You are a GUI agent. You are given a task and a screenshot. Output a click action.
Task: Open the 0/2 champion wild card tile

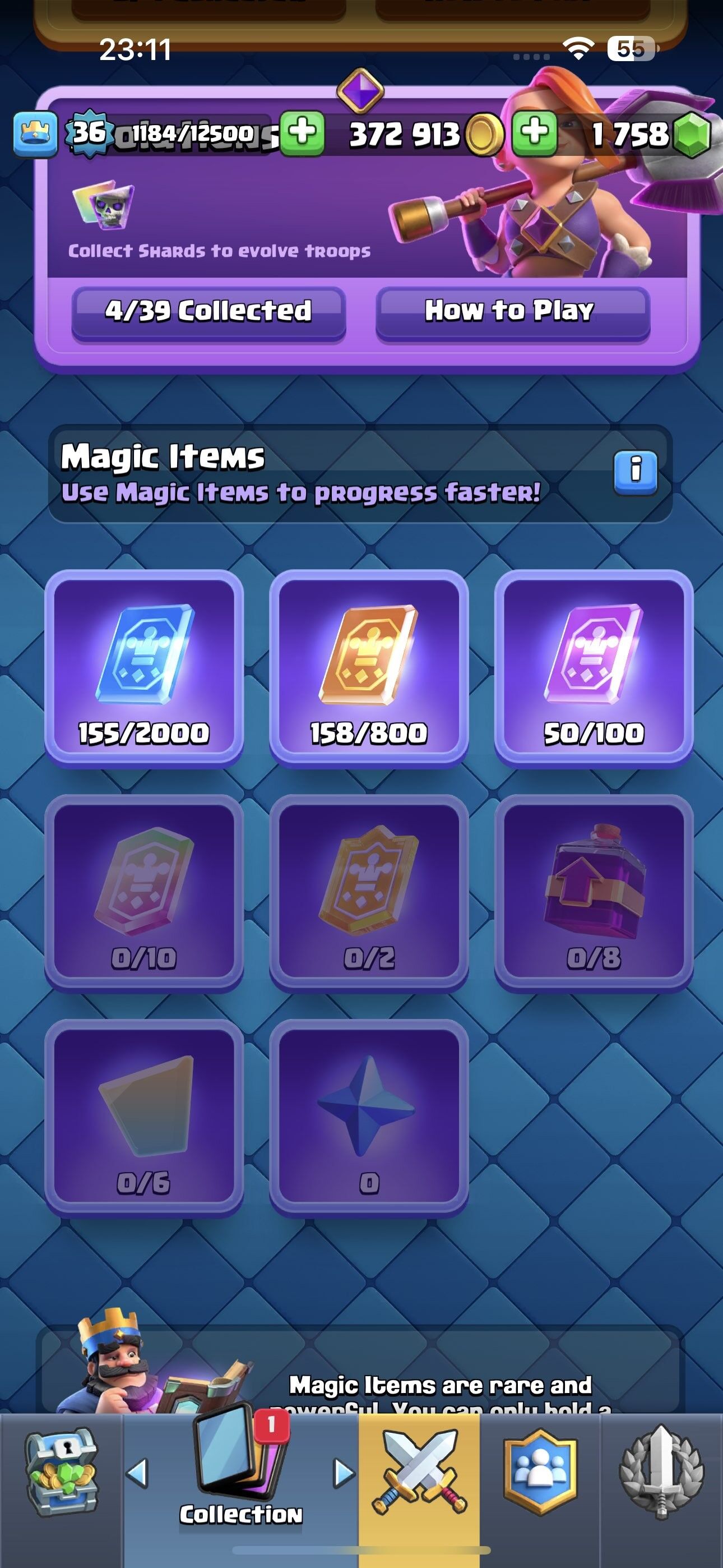[x=369, y=892]
